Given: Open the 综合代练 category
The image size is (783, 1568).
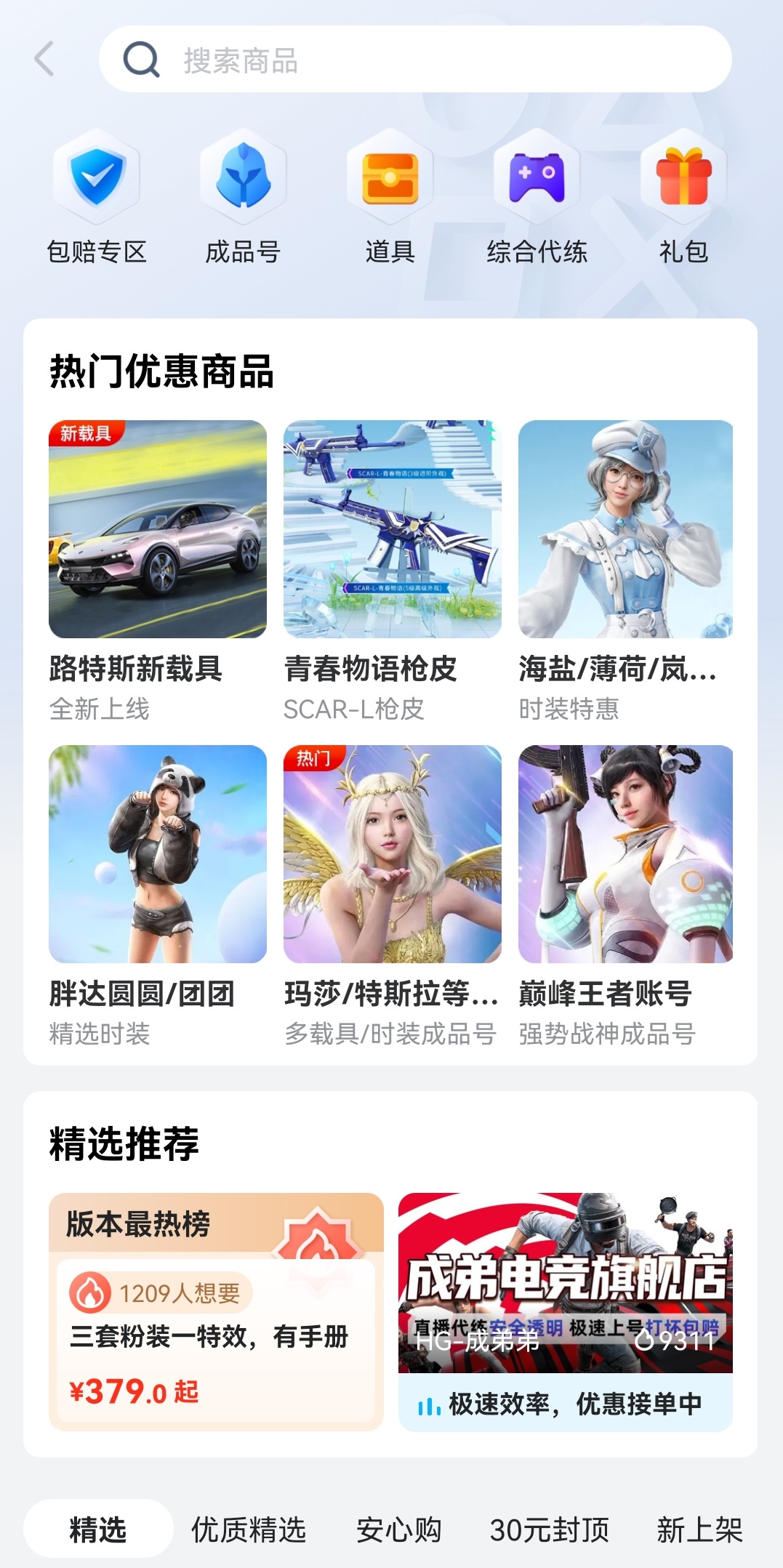Looking at the screenshot, I should pyautogui.click(x=537, y=196).
